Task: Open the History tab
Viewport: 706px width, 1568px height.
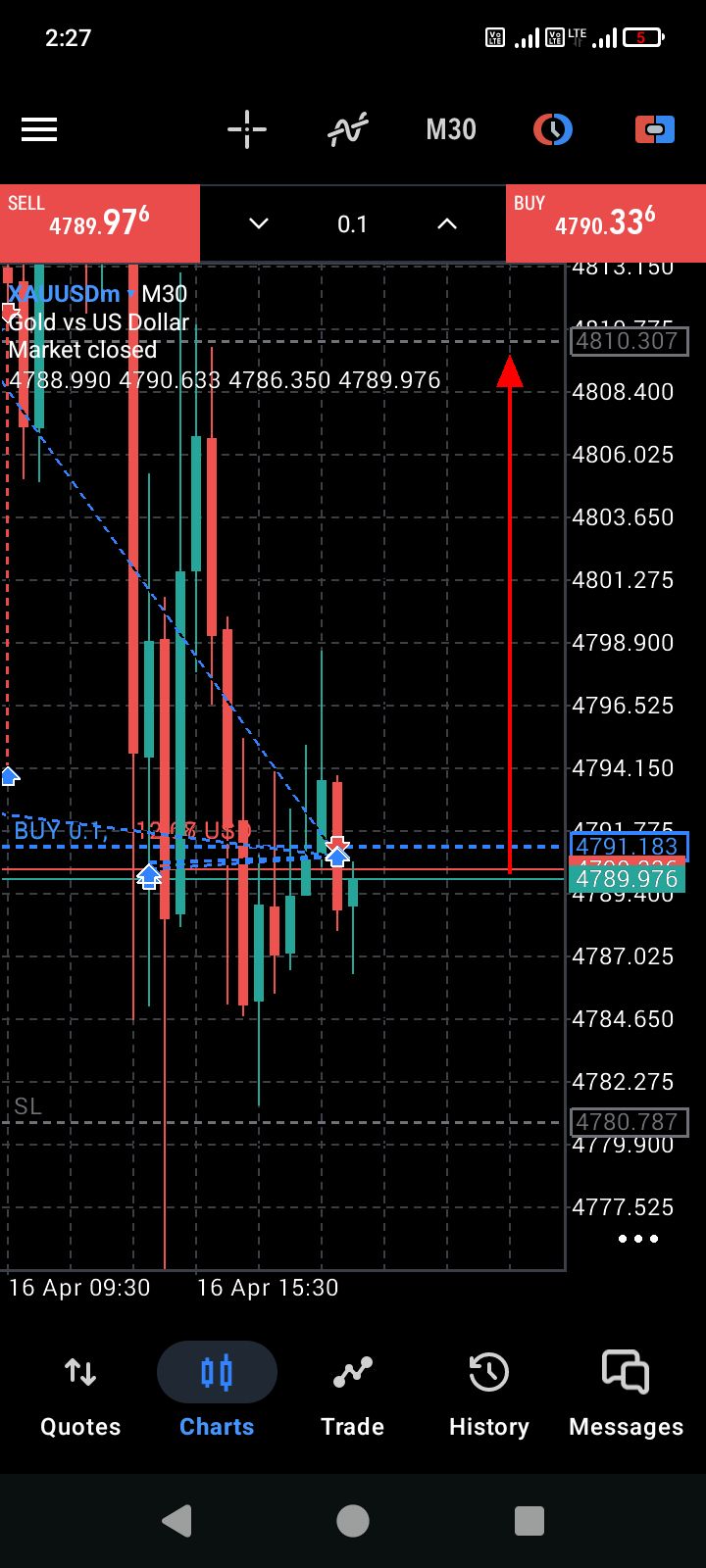Action: (488, 1392)
